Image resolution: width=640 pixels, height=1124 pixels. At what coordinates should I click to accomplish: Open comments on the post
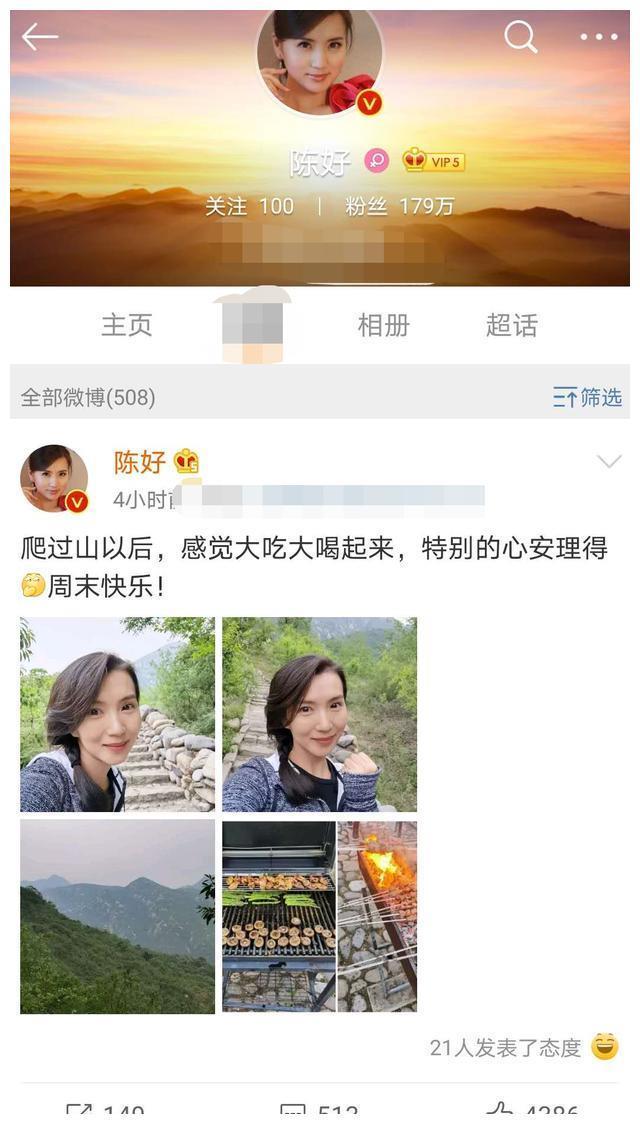320,1112
